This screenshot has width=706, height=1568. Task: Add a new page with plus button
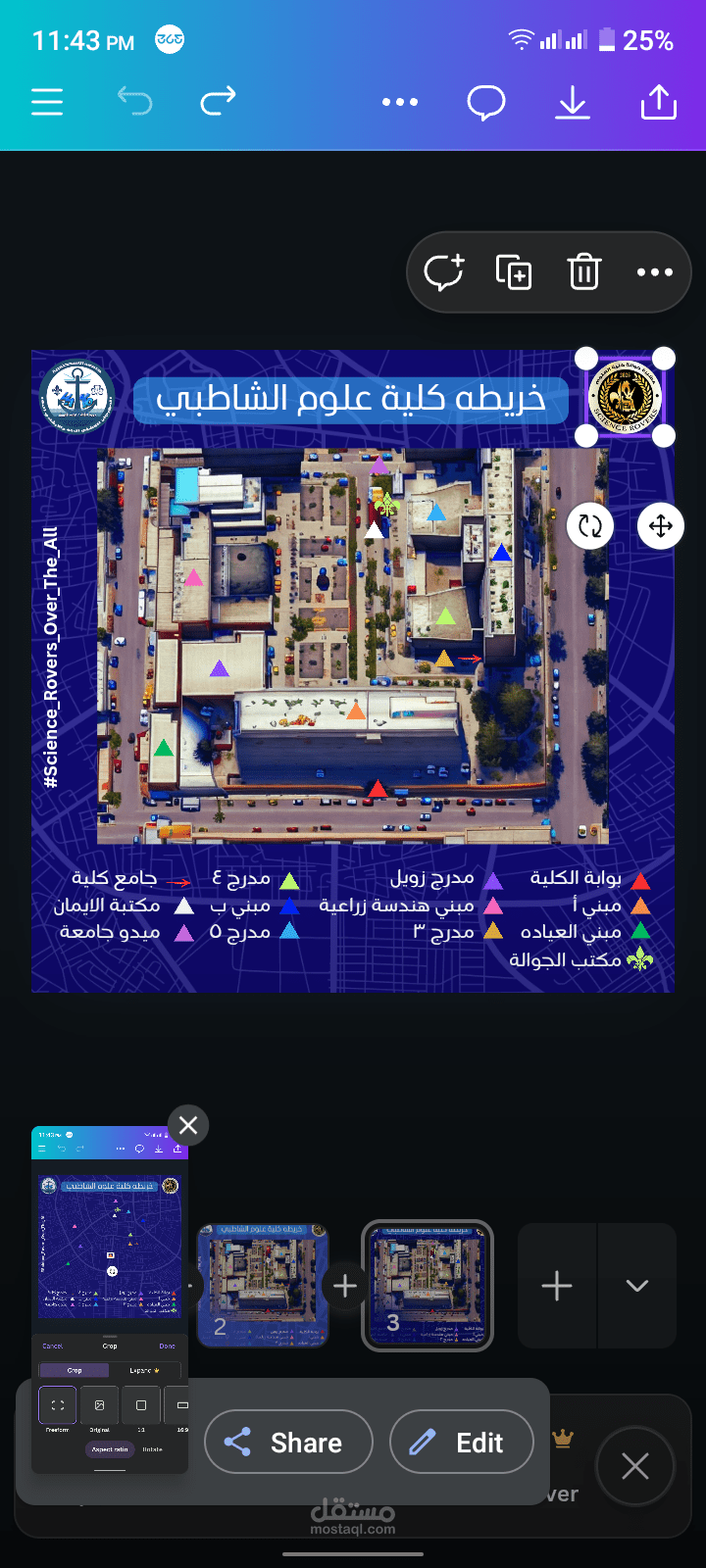(557, 1286)
